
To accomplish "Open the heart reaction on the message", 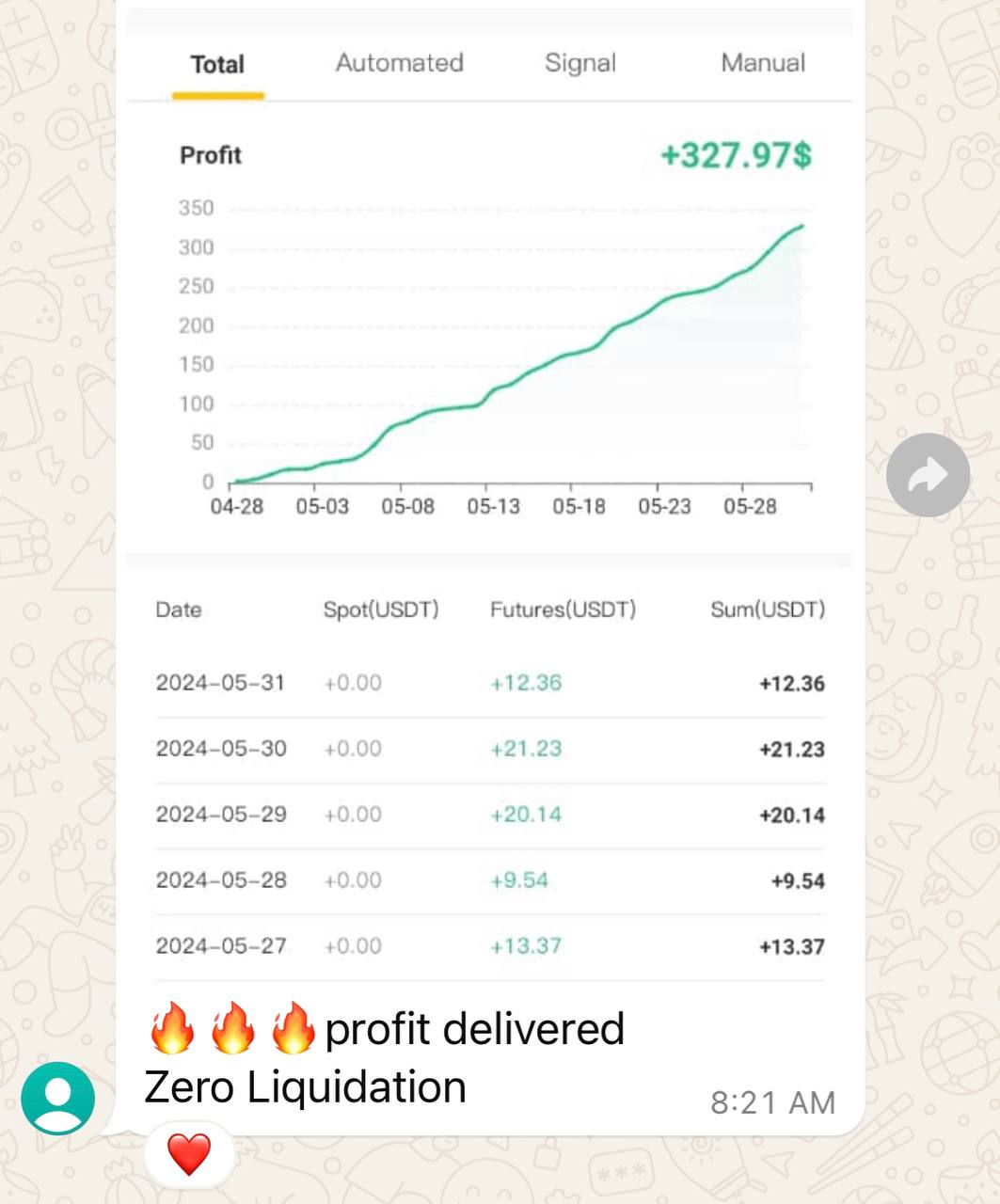I will tap(188, 1153).
